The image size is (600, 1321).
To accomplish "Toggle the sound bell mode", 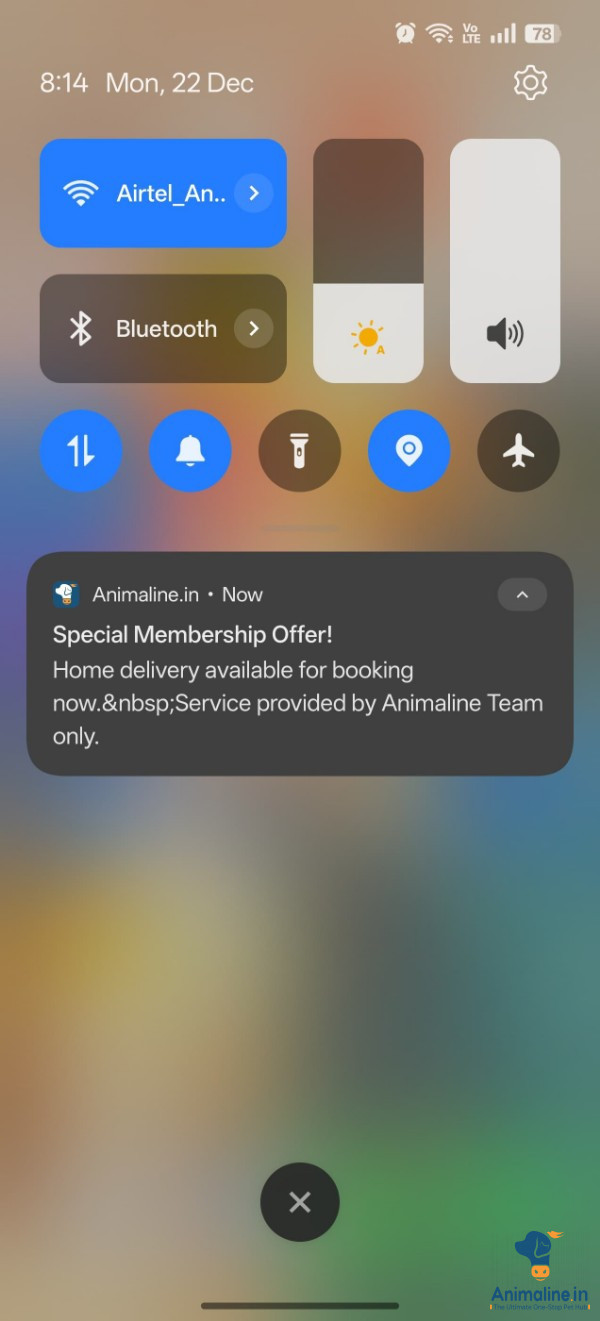I will 190,451.
